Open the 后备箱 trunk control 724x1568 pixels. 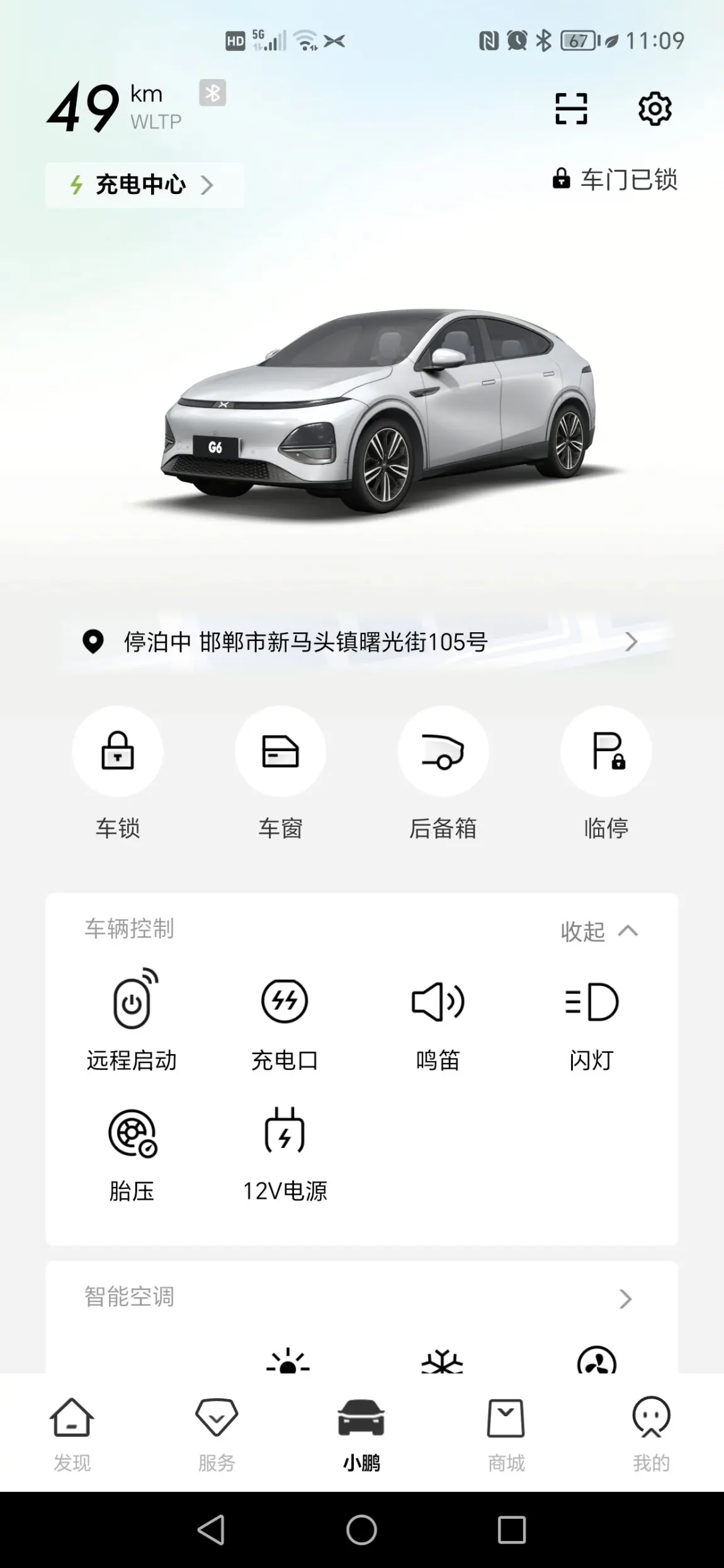[x=443, y=751]
